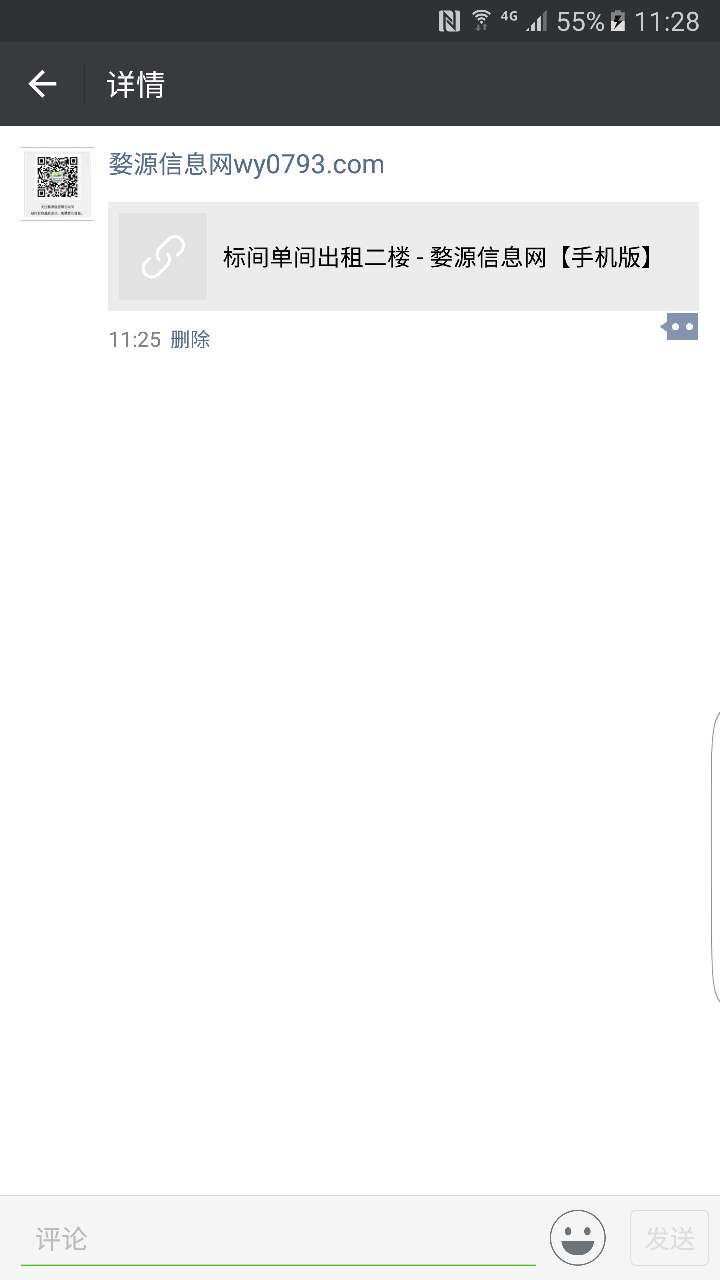Open the 婺源信息网wy0793.com profile name
This screenshot has width=720, height=1280.
pyautogui.click(x=246, y=165)
